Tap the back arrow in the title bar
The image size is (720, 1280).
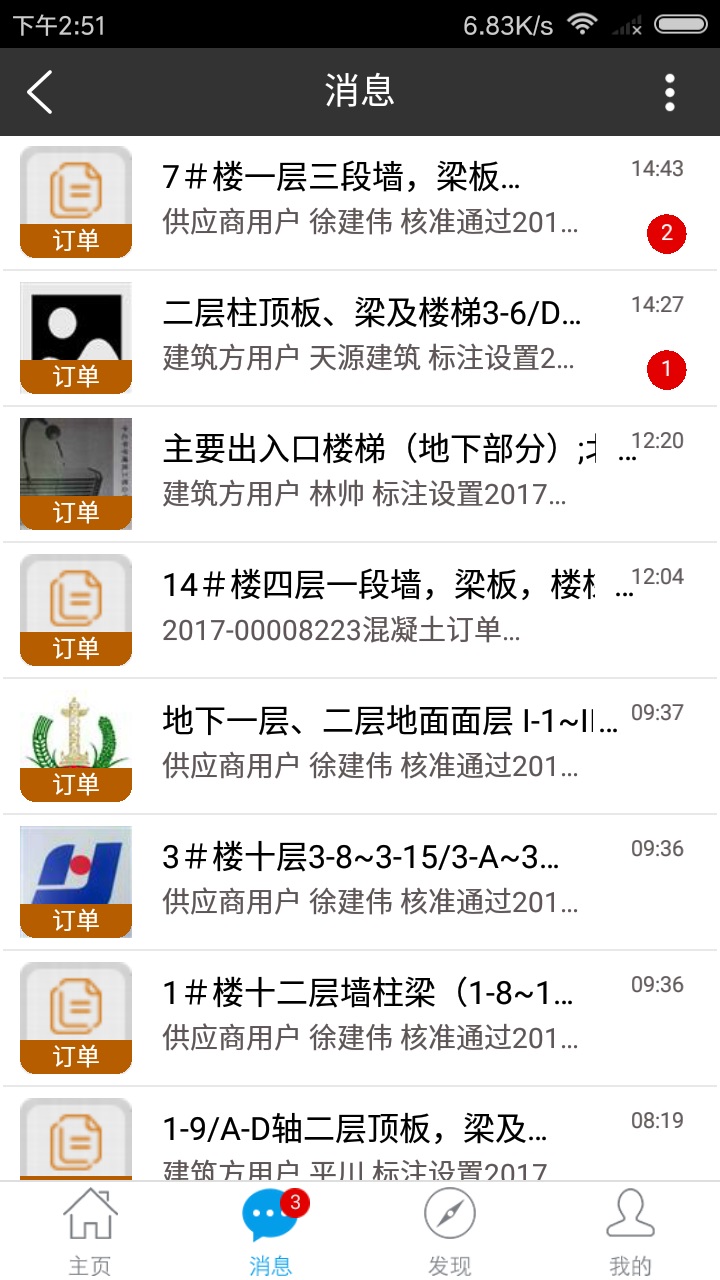click(40, 92)
